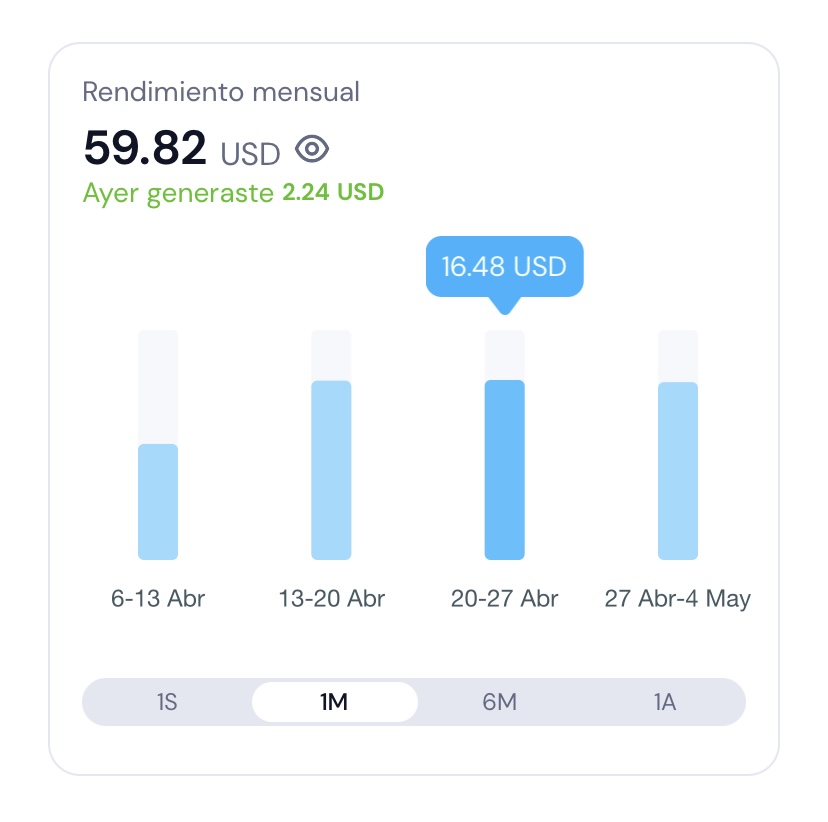Switch to the 6M range
The width and height of the screenshot is (828, 822).
coord(500,702)
